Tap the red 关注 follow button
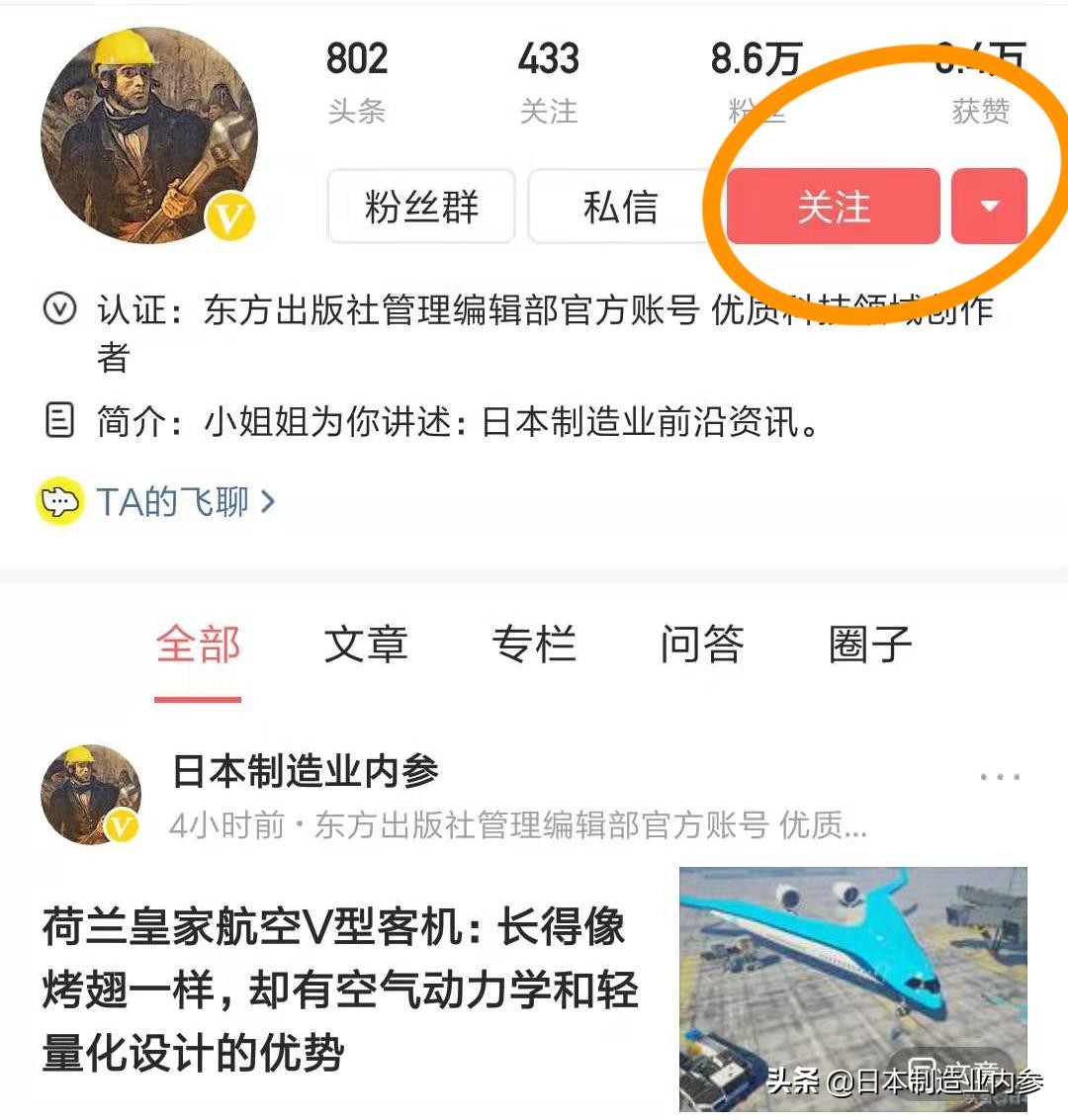 833,207
